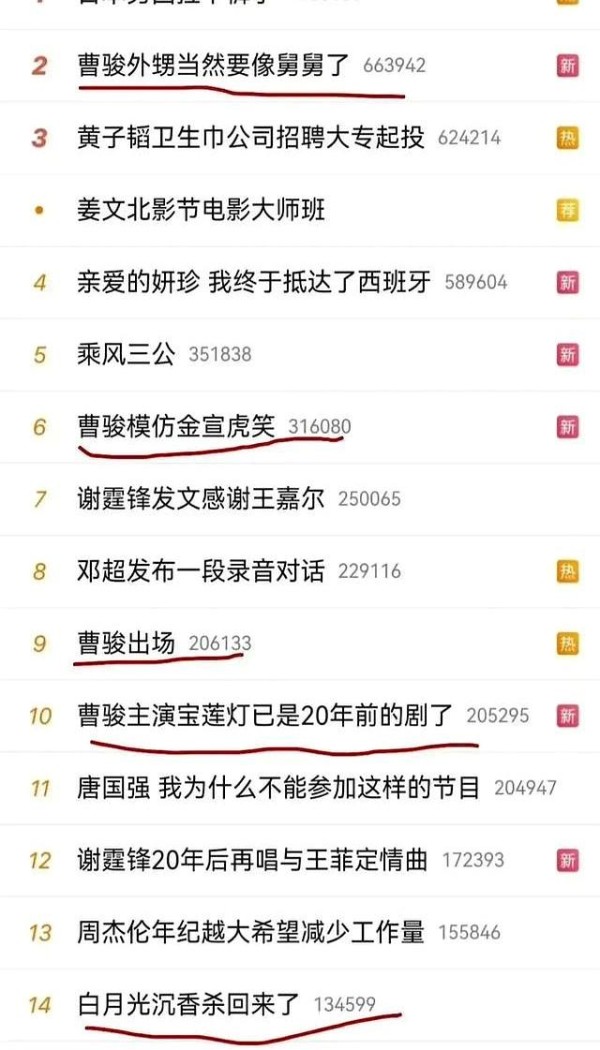The height and width of the screenshot is (1050, 600).
Task: Open 谢霆锋20年后再唱与王菲定情曲
Action: [252, 860]
